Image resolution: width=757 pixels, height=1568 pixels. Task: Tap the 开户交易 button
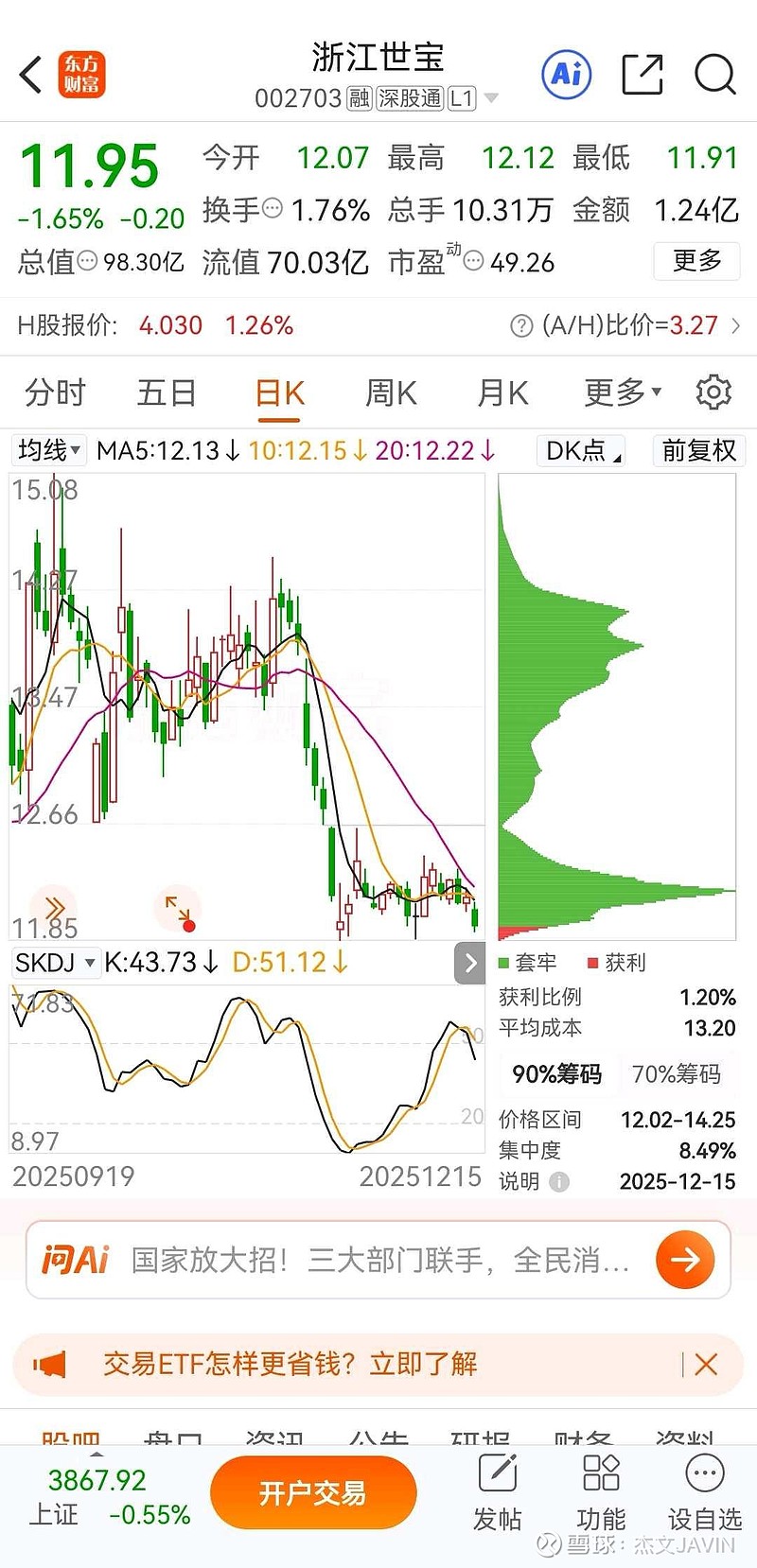[313, 1491]
